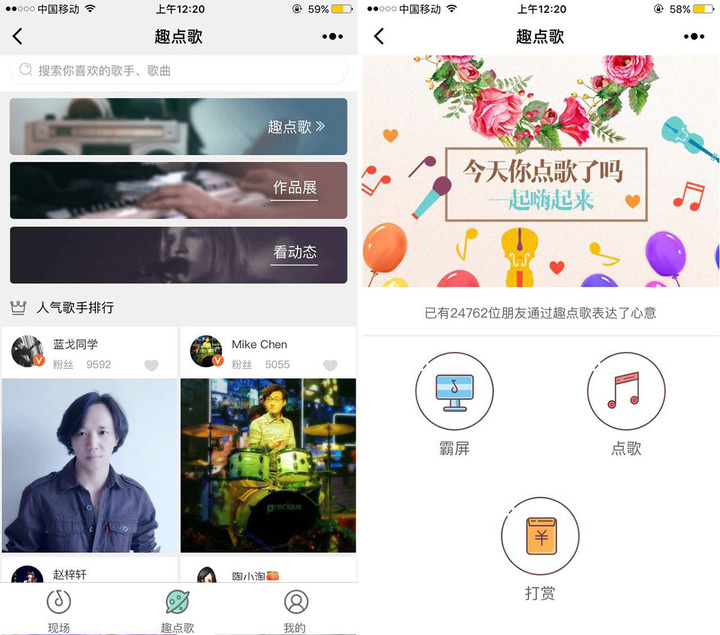Open the 作品展 banner card
The width and height of the screenshot is (720, 635).
point(178,190)
